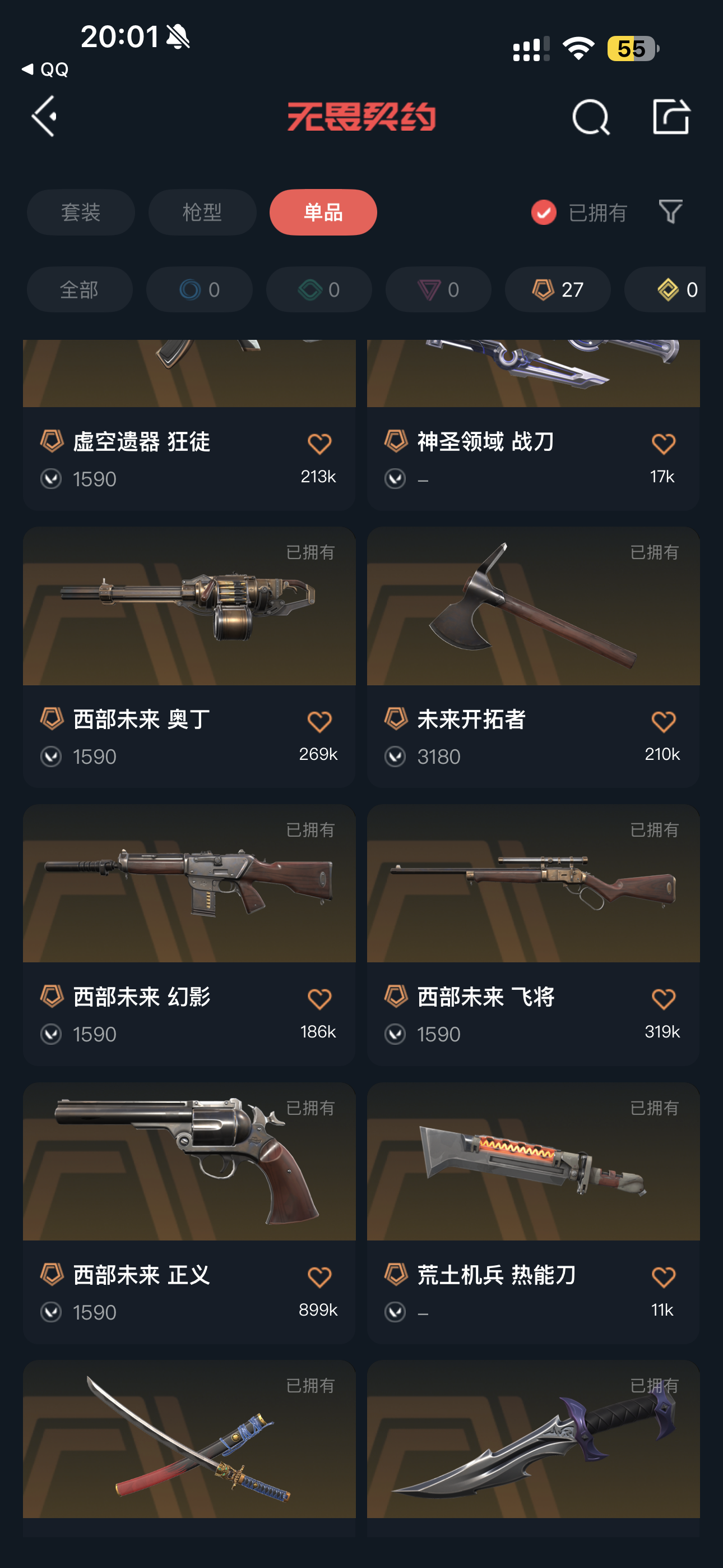723x1568 pixels.
Task: Select the 全部 rarity chip
Action: pos(80,290)
